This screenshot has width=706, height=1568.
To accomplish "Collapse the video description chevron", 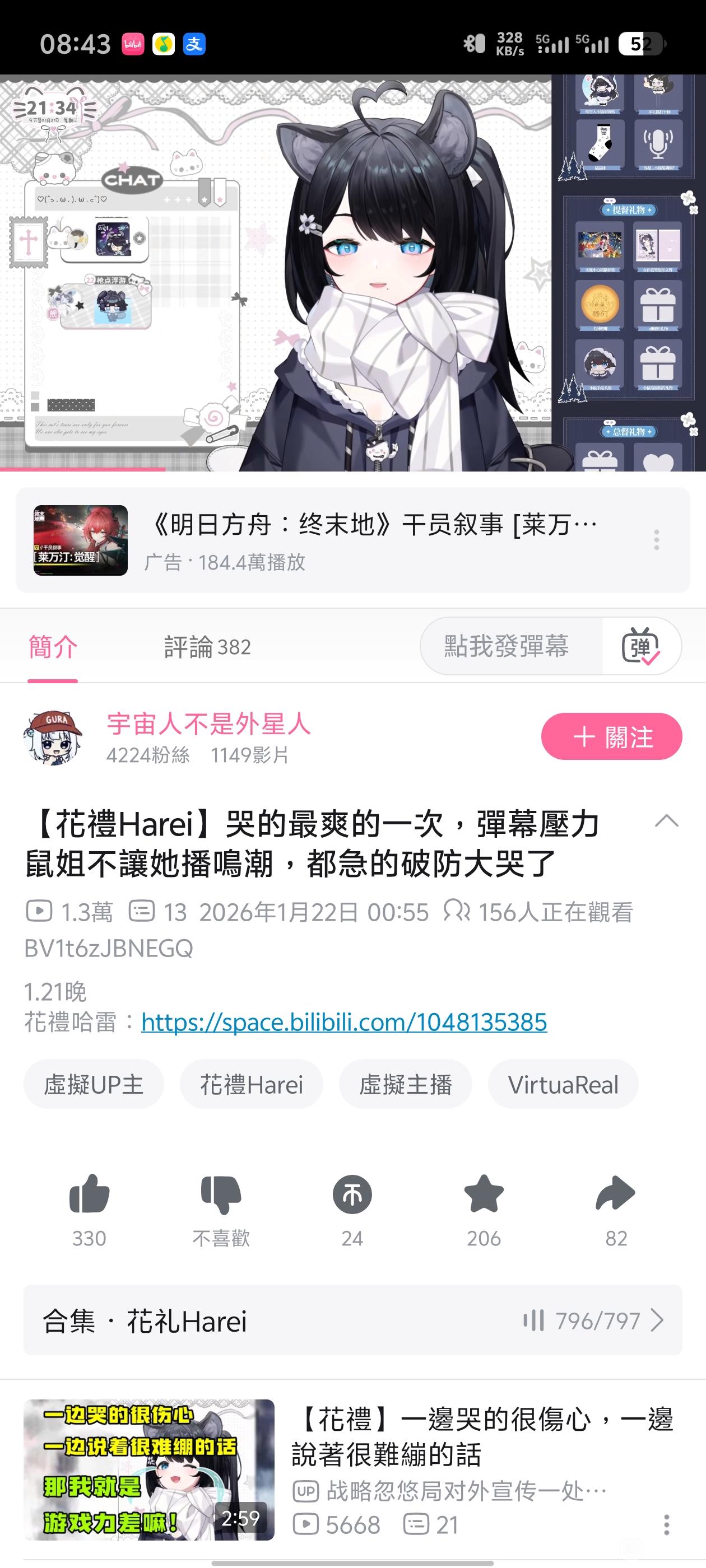I will pos(666,821).
